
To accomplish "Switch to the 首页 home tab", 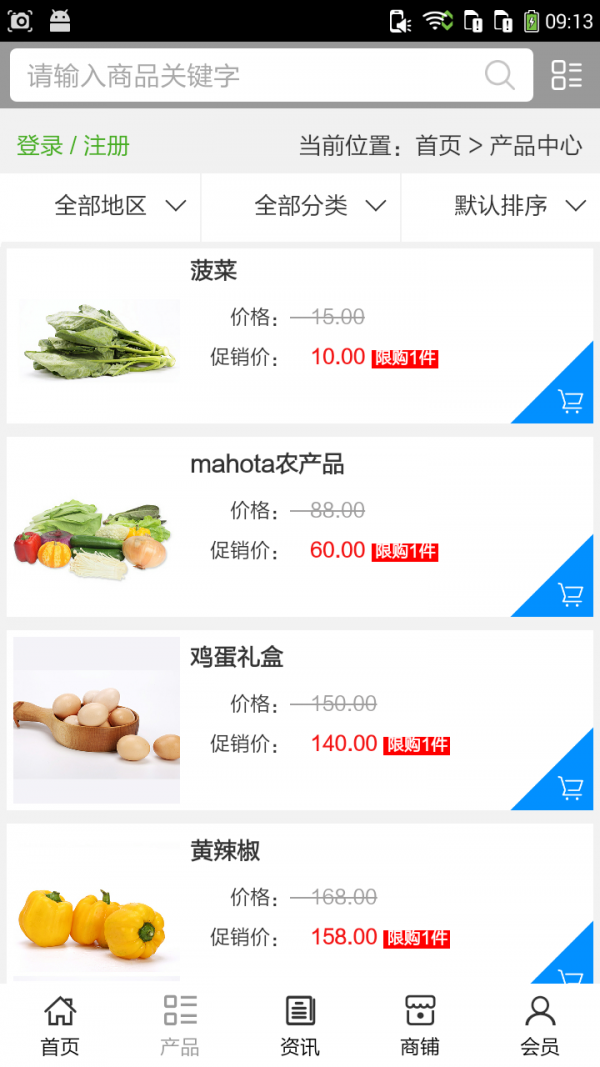I will click(60, 1026).
